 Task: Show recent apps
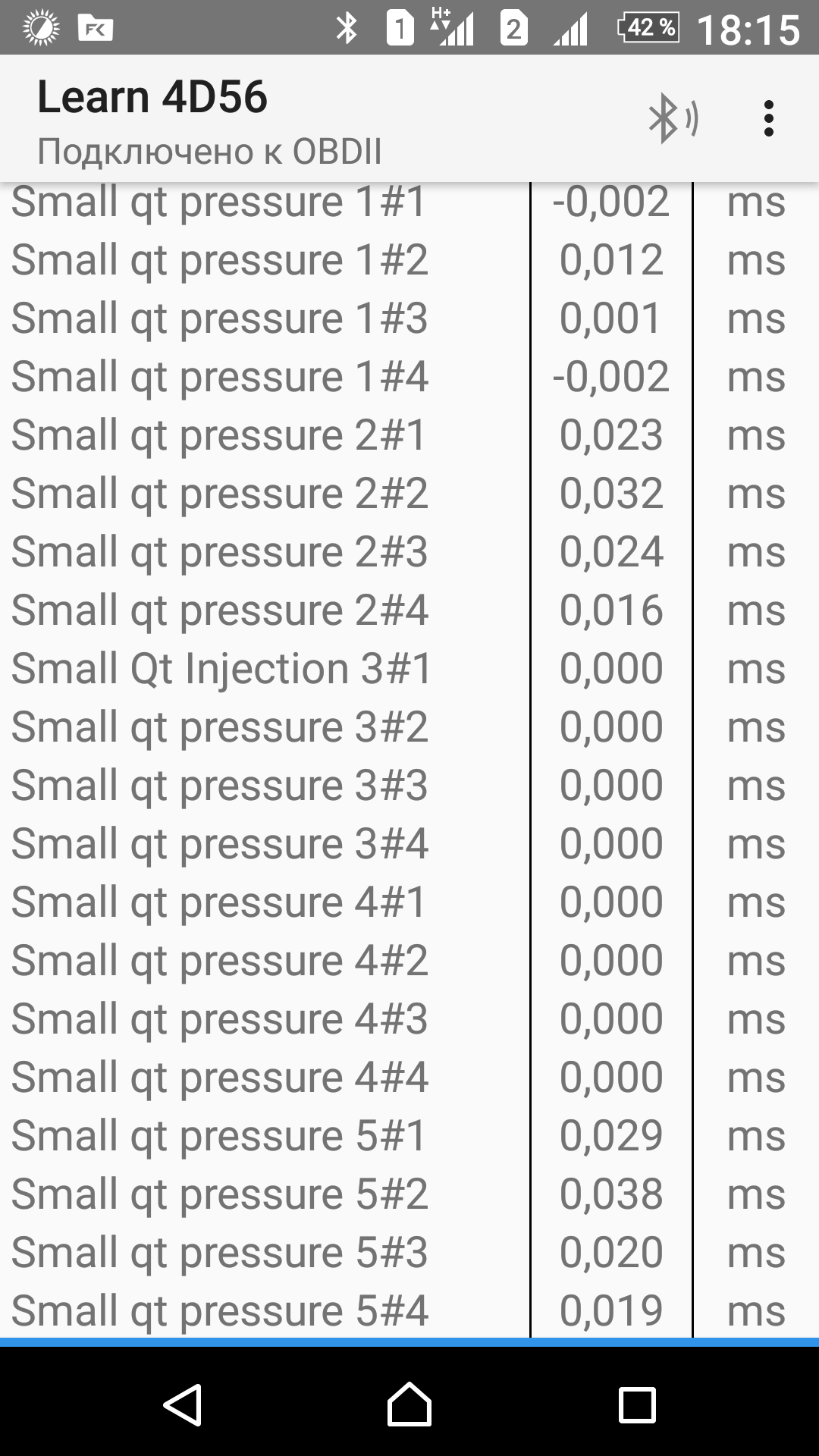pyautogui.click(x=637, y=1404)
